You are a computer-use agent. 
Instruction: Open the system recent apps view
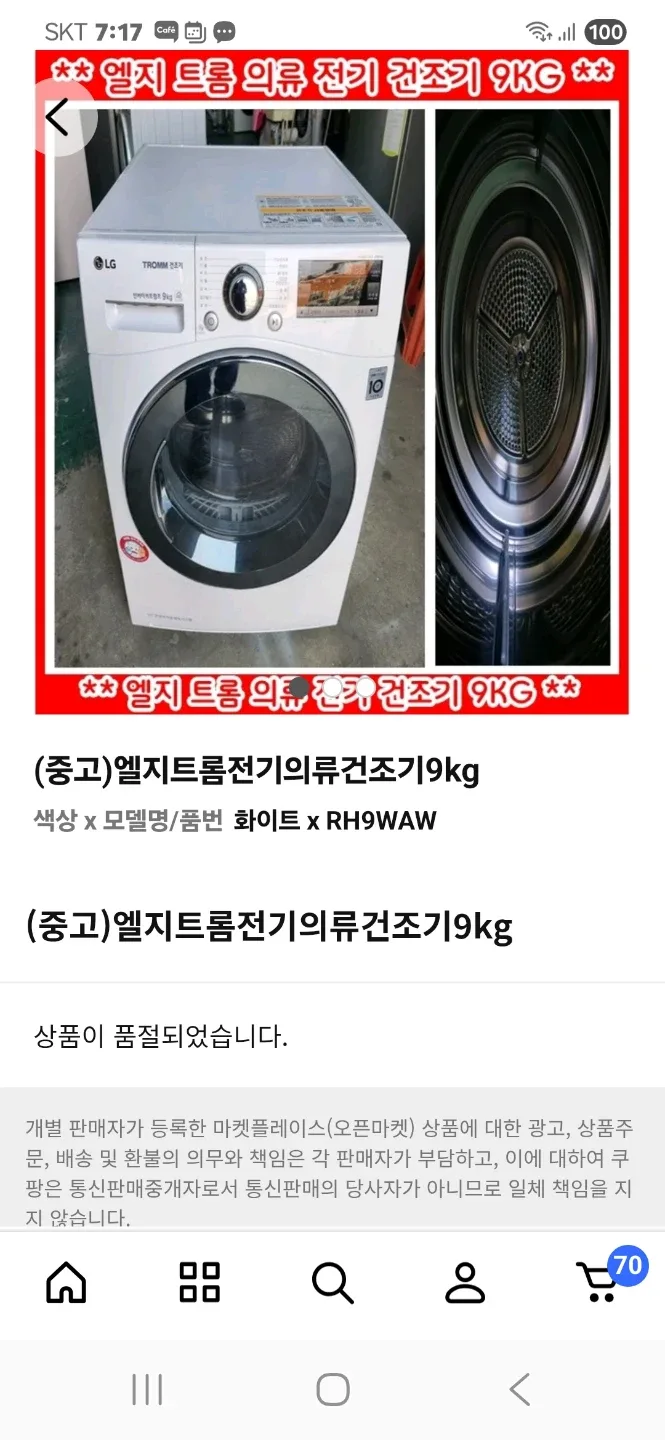click(x=147, y=1389)
